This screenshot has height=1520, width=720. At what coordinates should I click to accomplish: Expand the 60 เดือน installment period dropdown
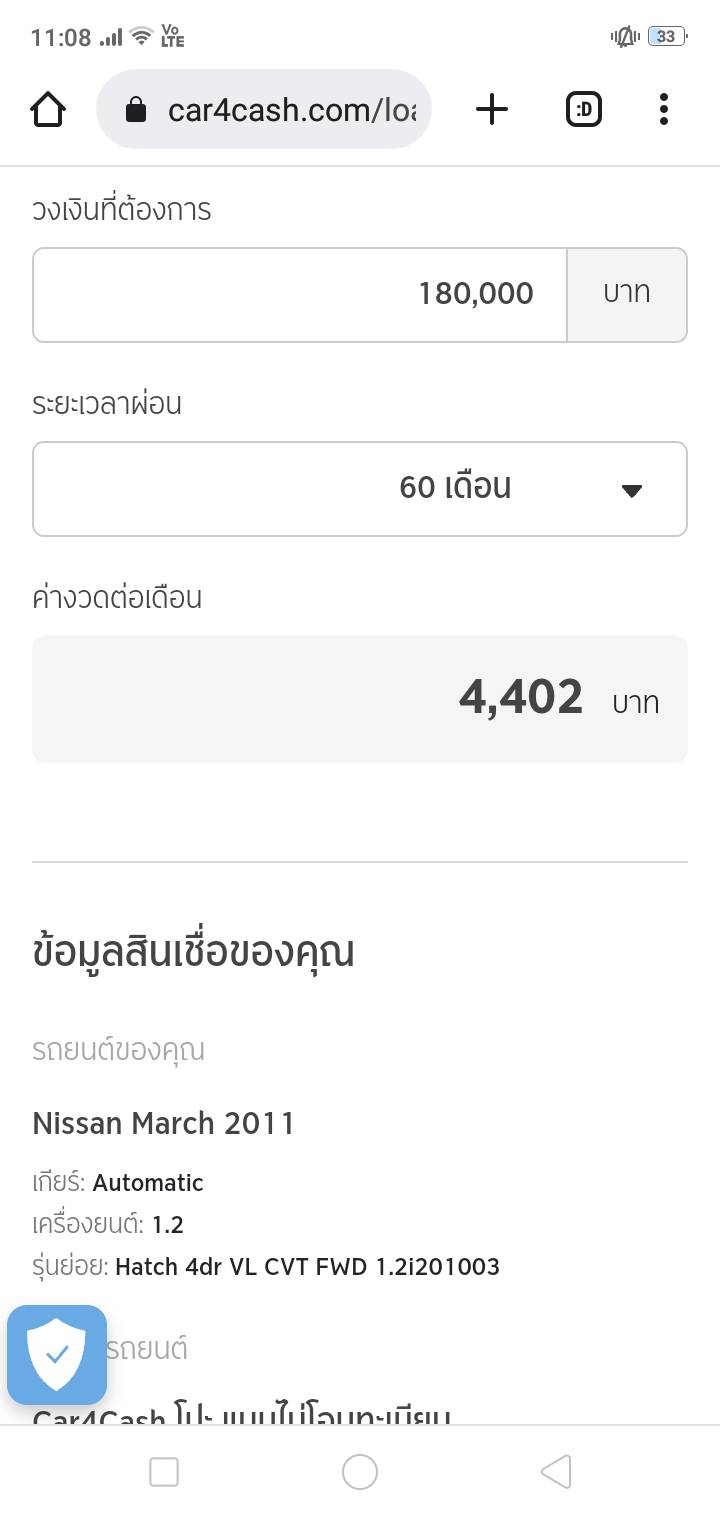click(360, 488)
